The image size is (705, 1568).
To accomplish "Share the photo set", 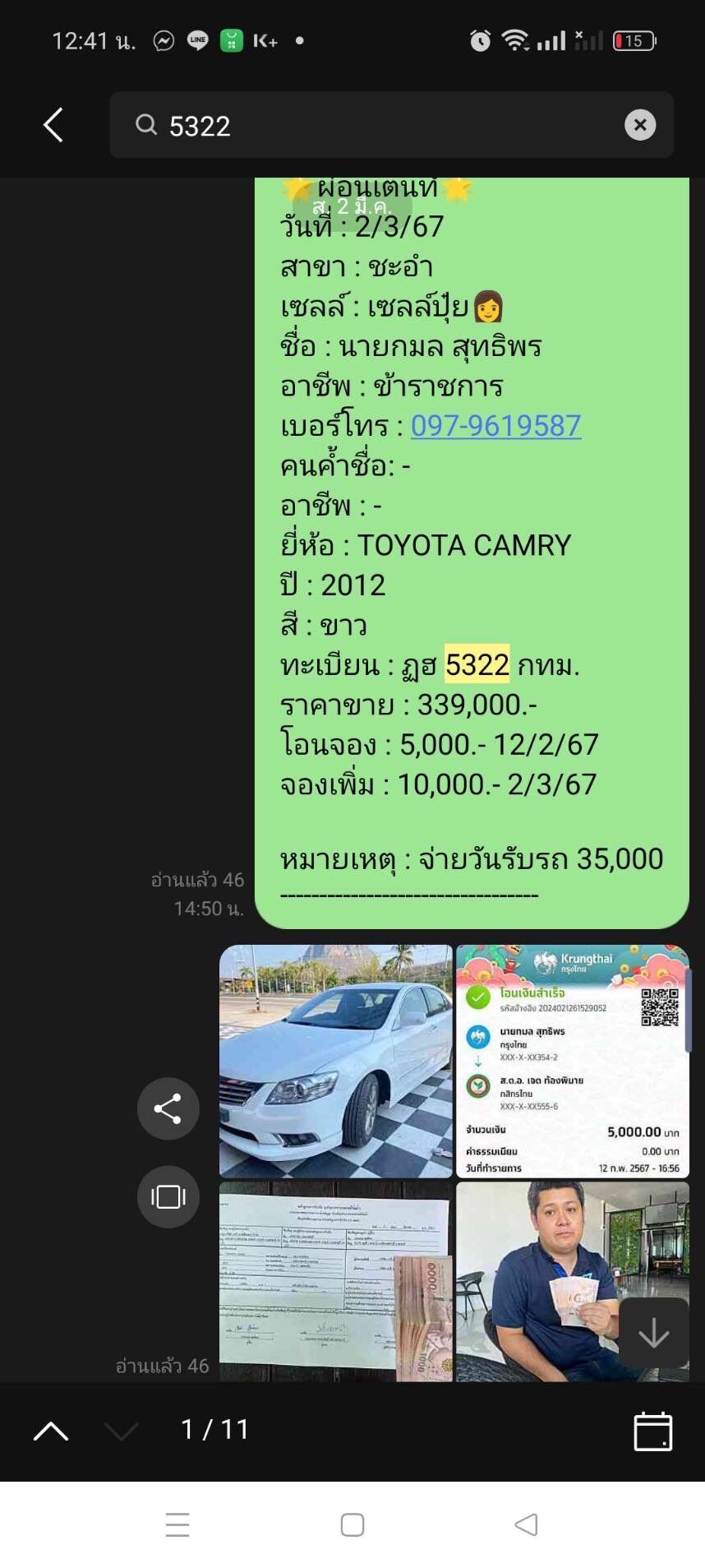I will pyautogui.click(x=168, y=1108).
